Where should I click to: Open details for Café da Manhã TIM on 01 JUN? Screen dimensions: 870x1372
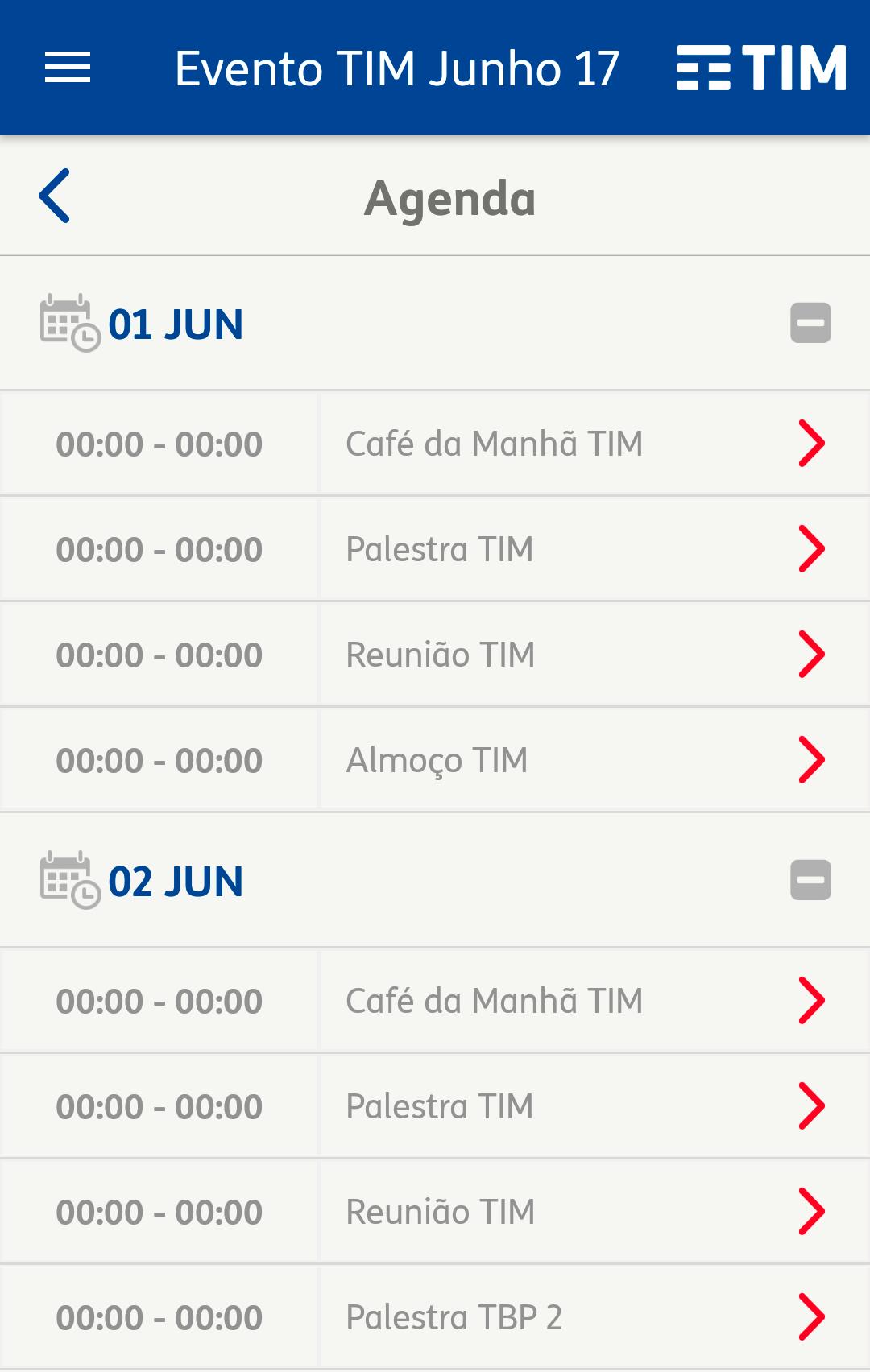pyautogui.click(x=494, y=444)
